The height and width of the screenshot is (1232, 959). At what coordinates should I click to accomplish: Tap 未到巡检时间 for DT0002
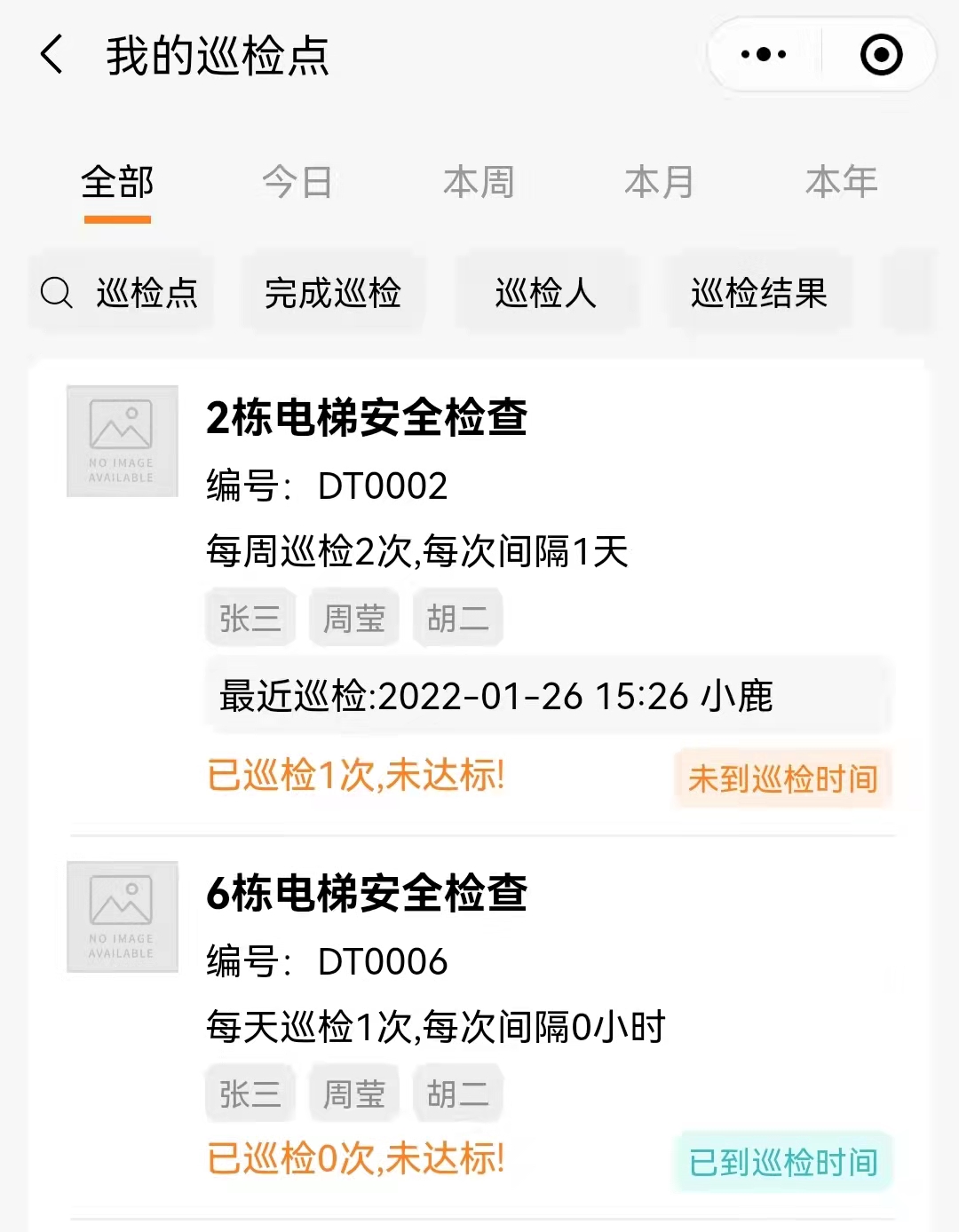pos(782,779)
